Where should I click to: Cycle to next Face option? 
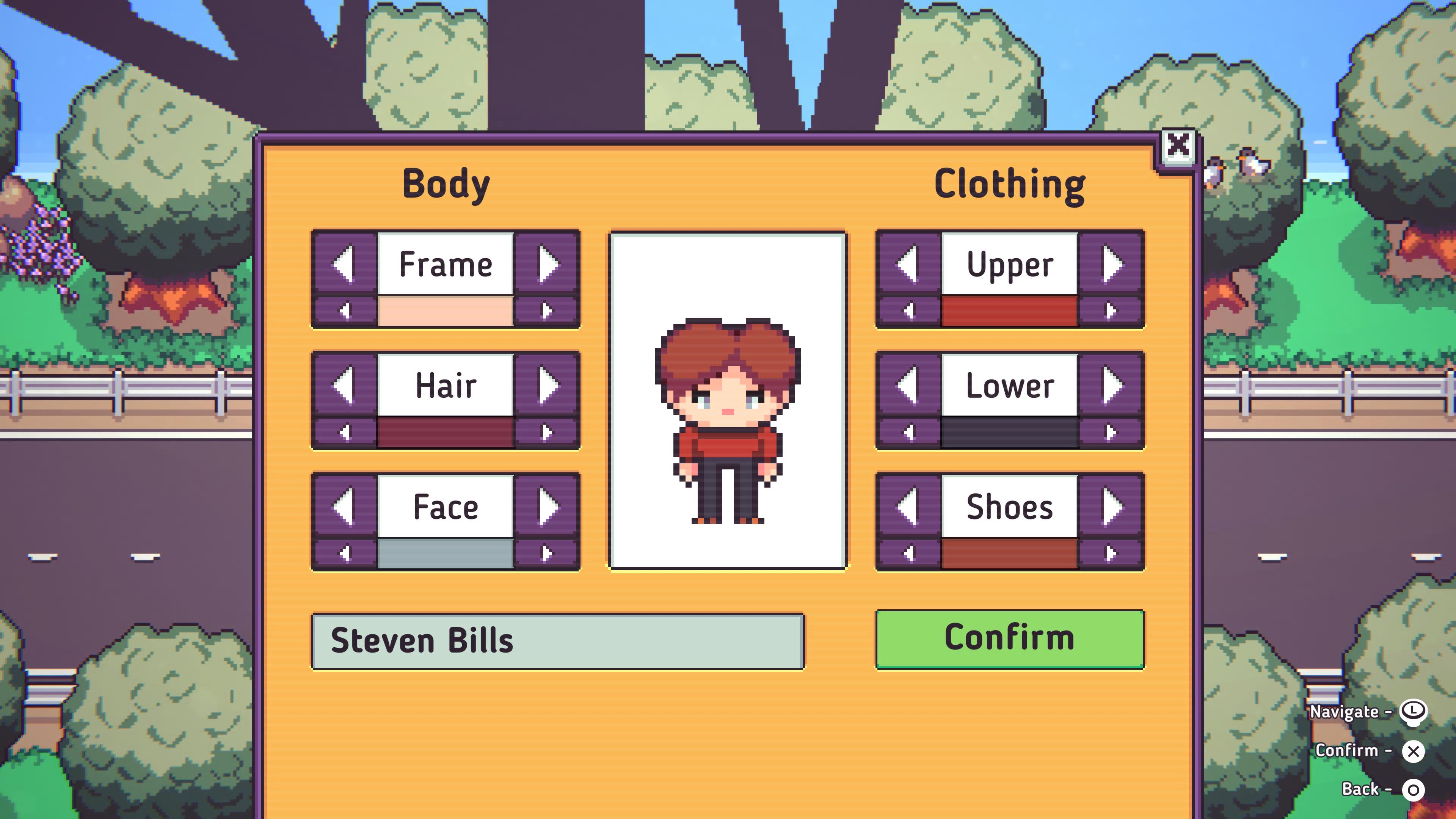pyautogui.click(x=547, y=507)
